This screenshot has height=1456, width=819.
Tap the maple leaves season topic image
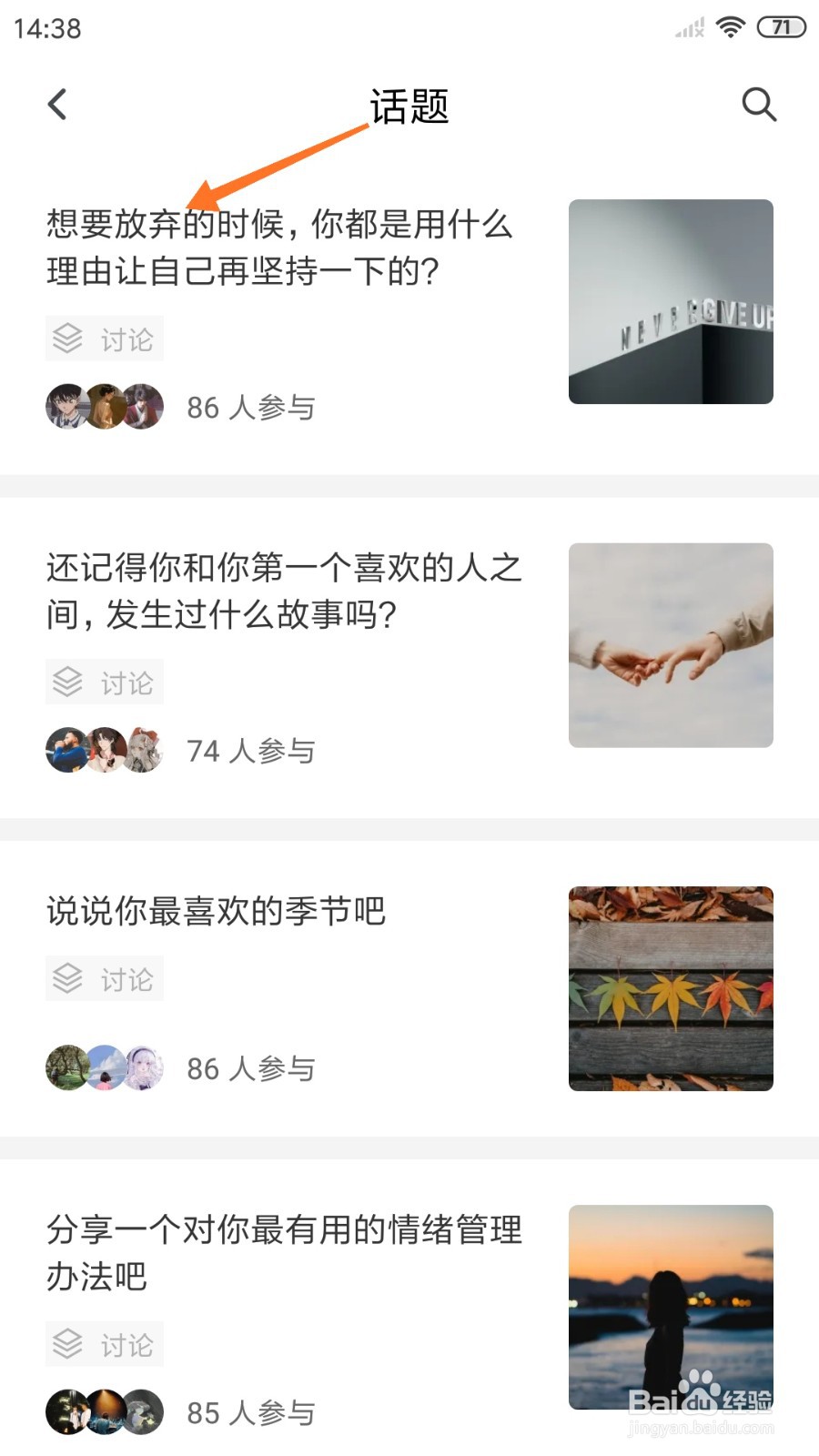click(x=671, y=989)
